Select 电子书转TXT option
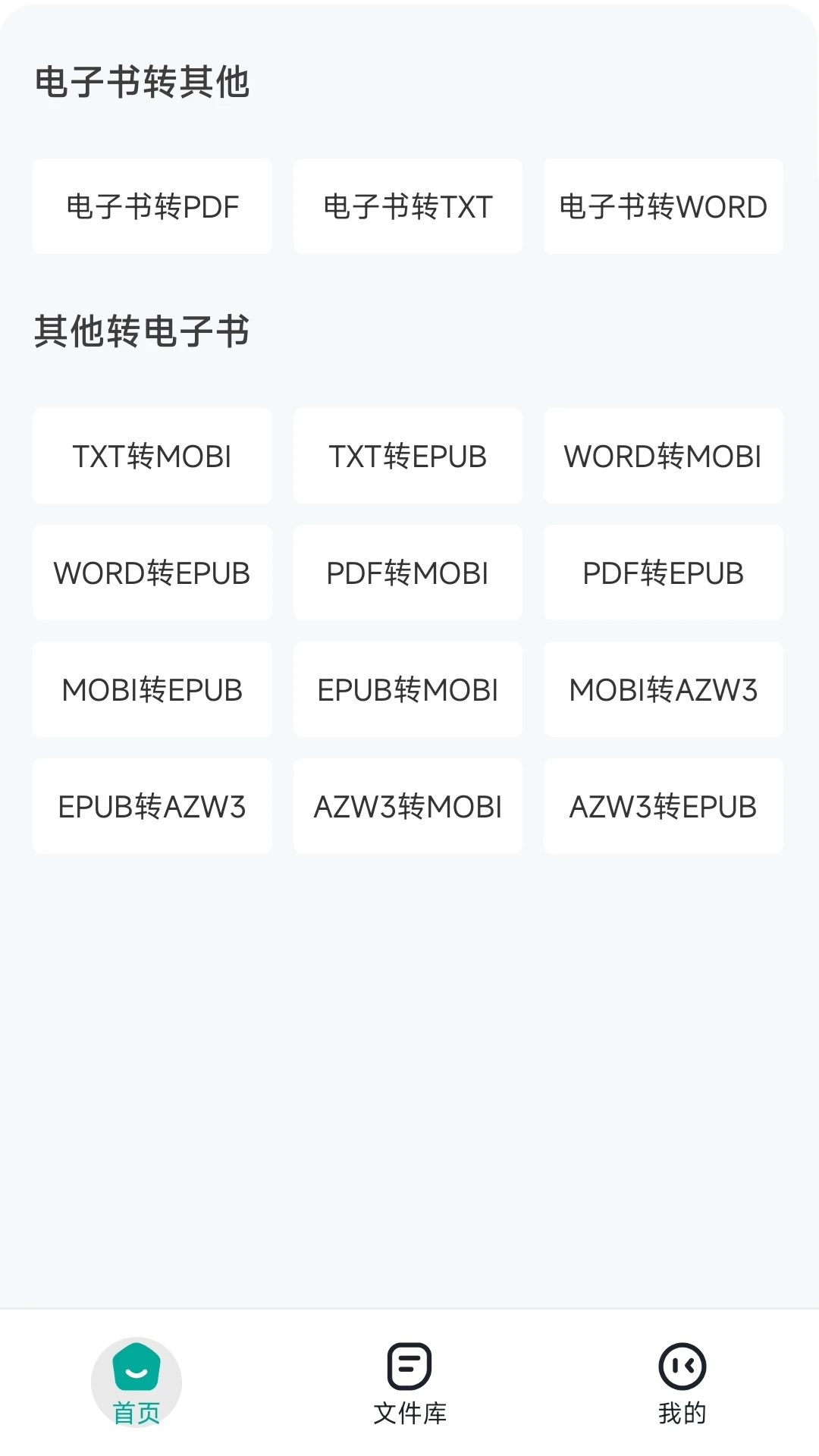 pyautogui.click(x=408, y=206)
